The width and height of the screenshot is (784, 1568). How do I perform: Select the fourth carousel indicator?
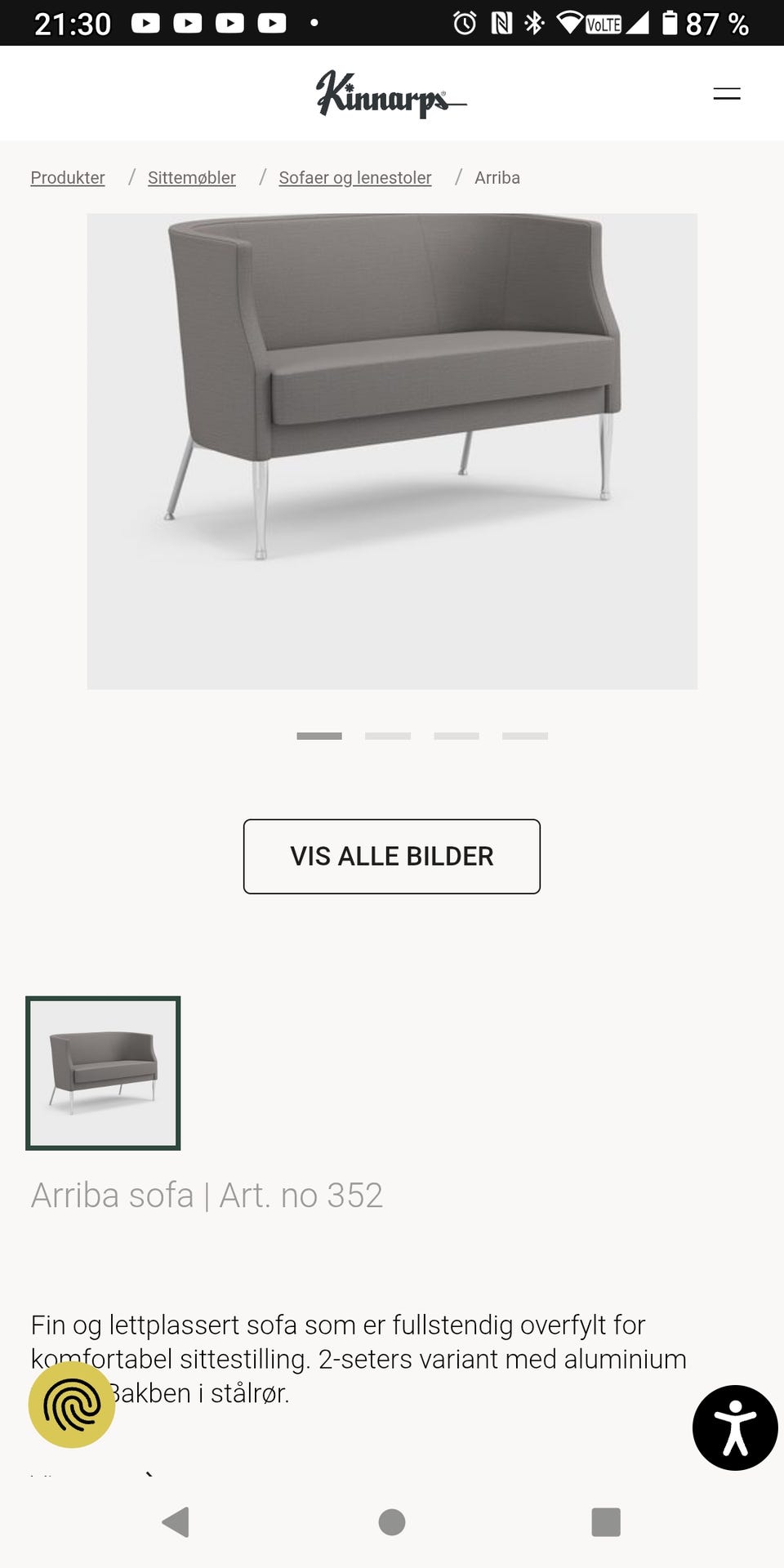point(525,735)
